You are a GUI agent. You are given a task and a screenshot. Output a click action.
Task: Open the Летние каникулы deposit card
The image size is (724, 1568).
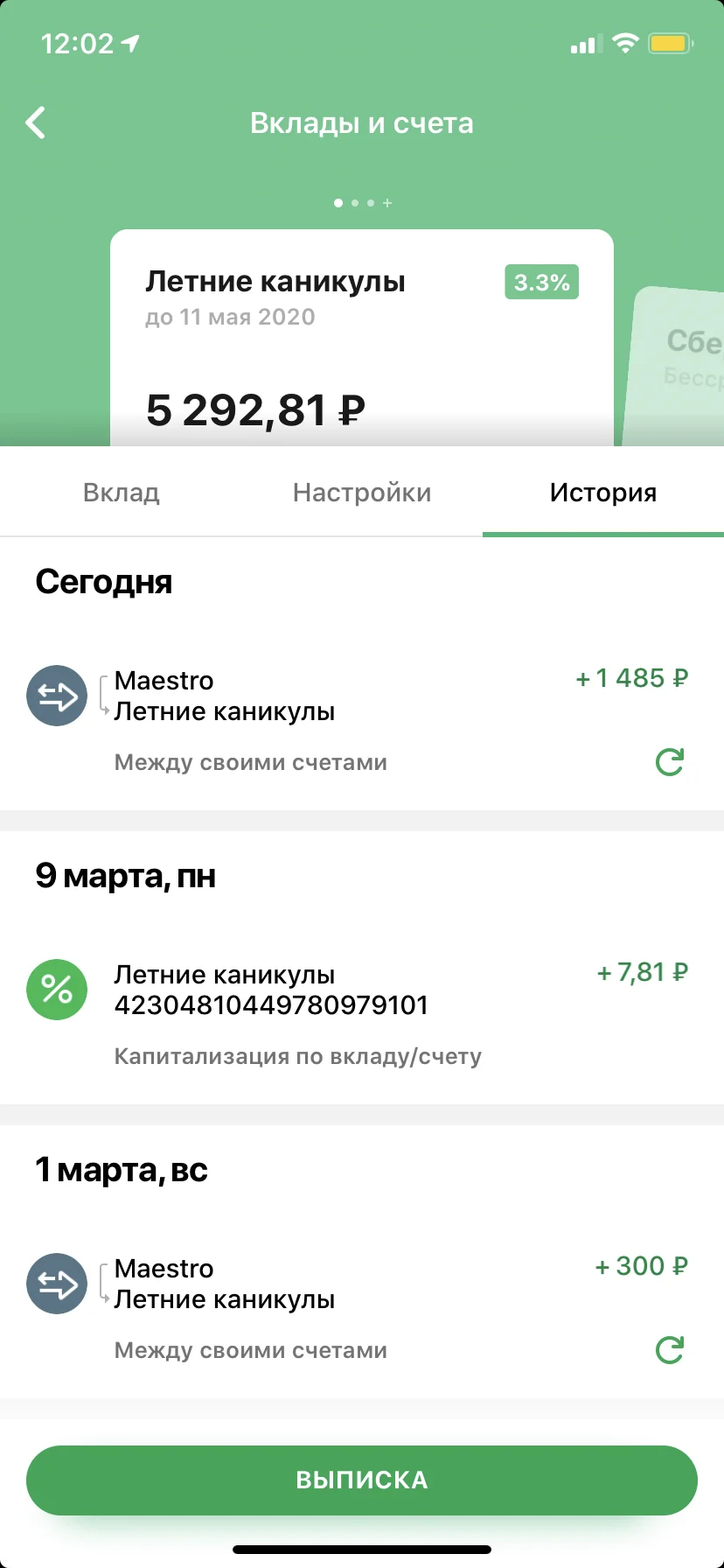362,339
